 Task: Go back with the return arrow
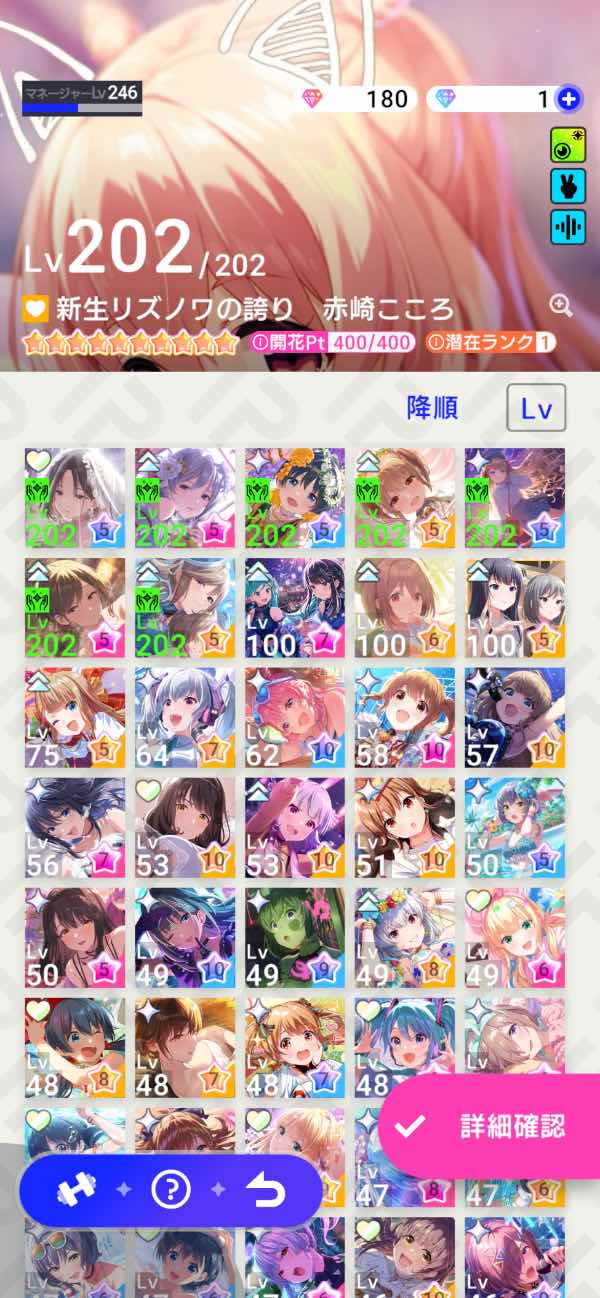pos(266,1190)
